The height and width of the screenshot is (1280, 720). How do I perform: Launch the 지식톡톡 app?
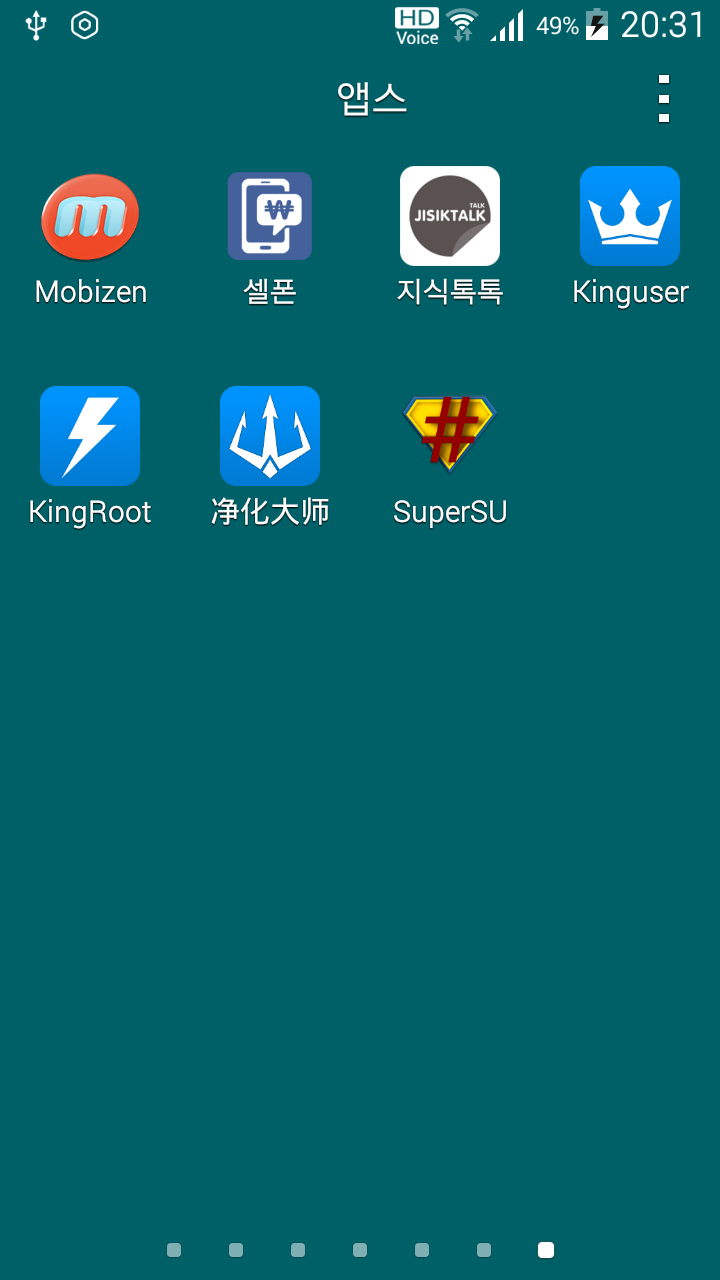(x=450, y=217)
